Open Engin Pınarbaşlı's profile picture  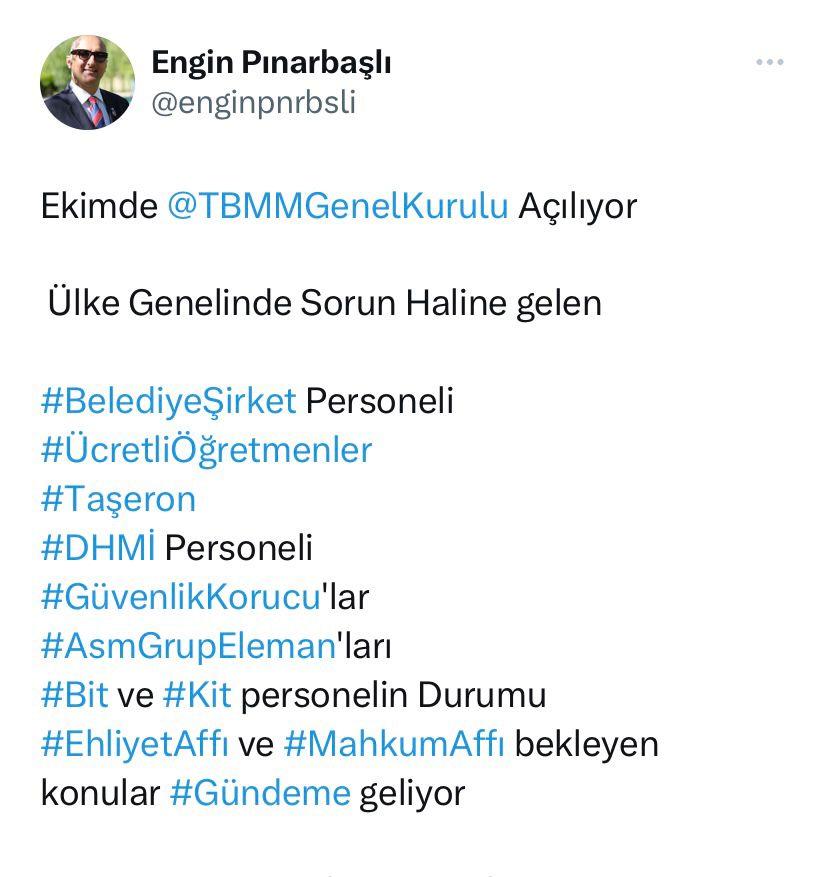pos(87,83)
